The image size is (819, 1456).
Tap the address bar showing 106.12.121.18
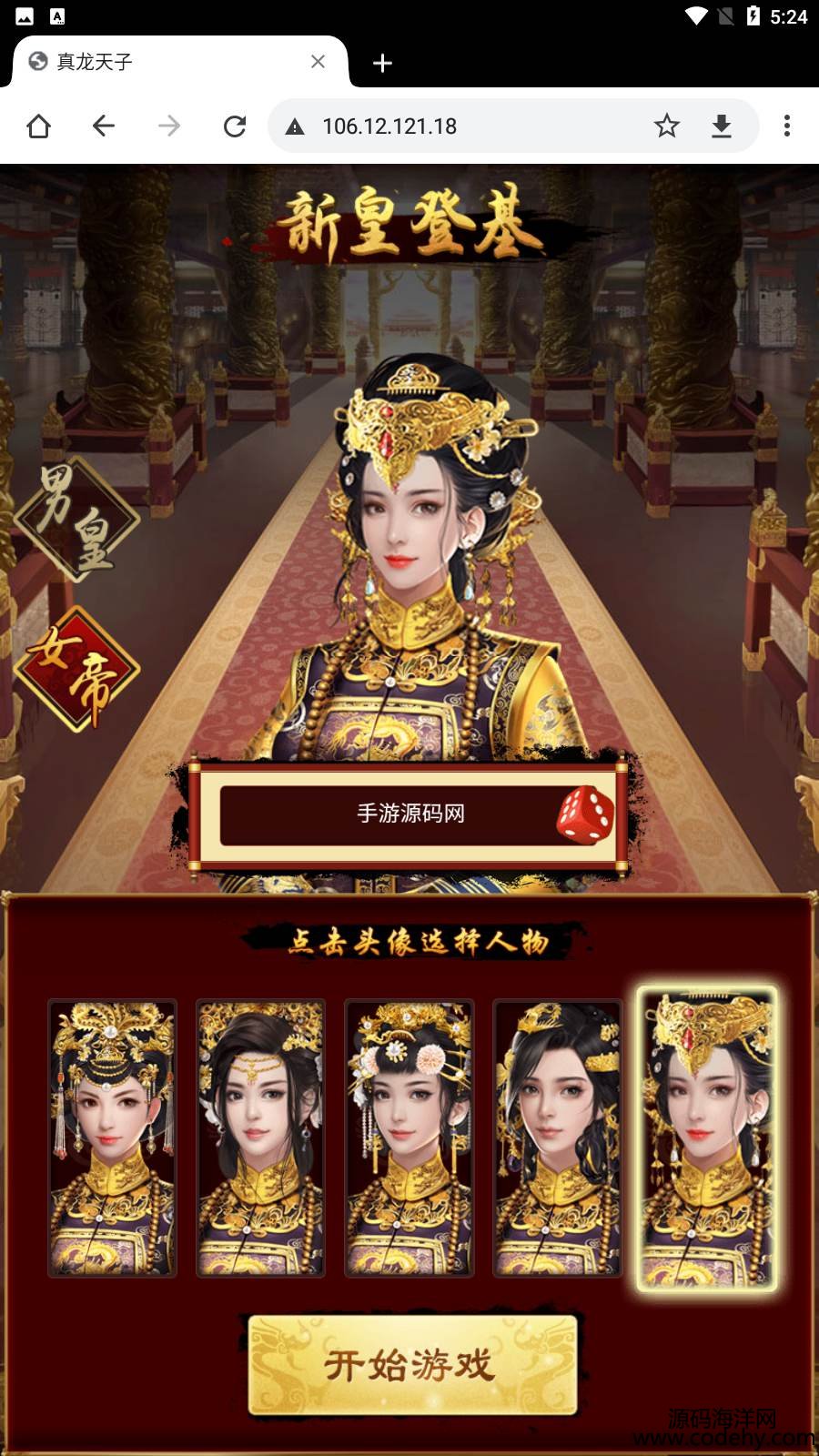455,126
